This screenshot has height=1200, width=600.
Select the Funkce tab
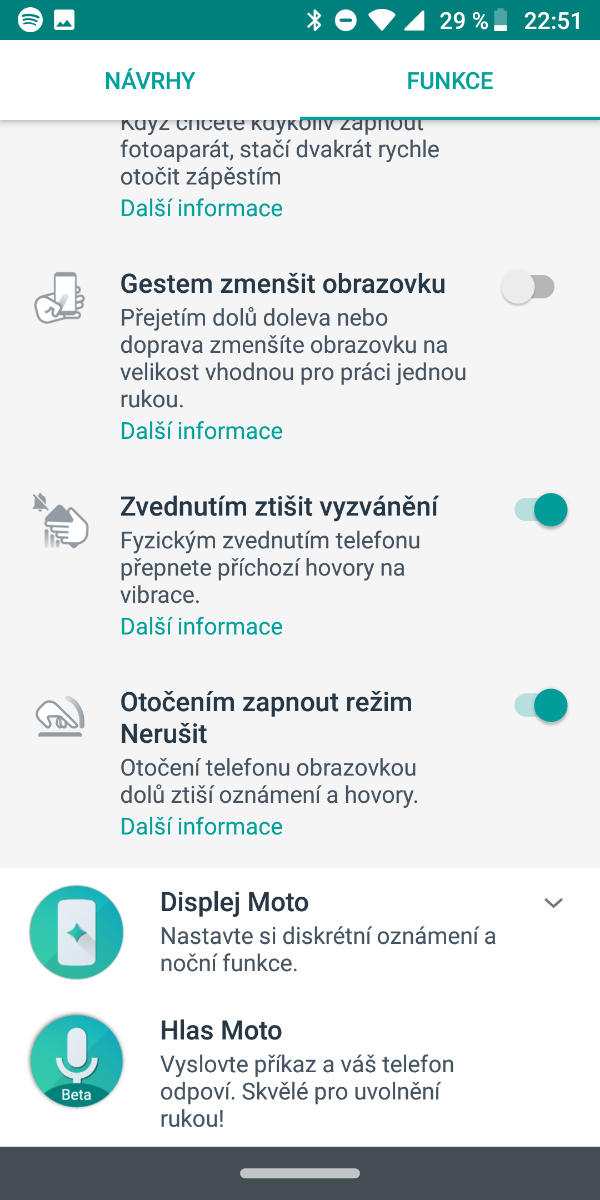(x=449, y=81)
